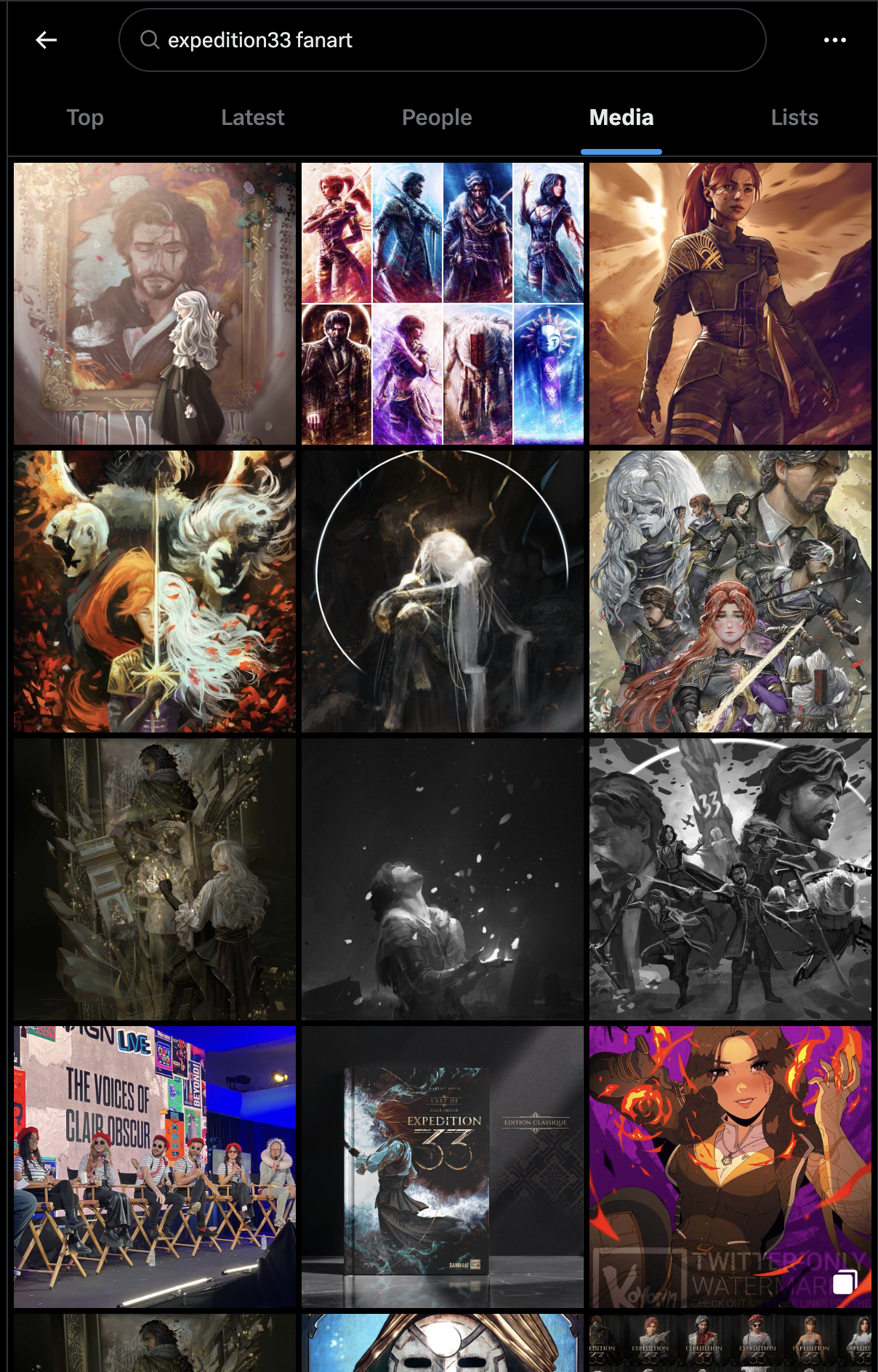The image size is (878, 1372).
Task: Open the red-haired woman in desert artwork
Action: [x=730, y=303]
